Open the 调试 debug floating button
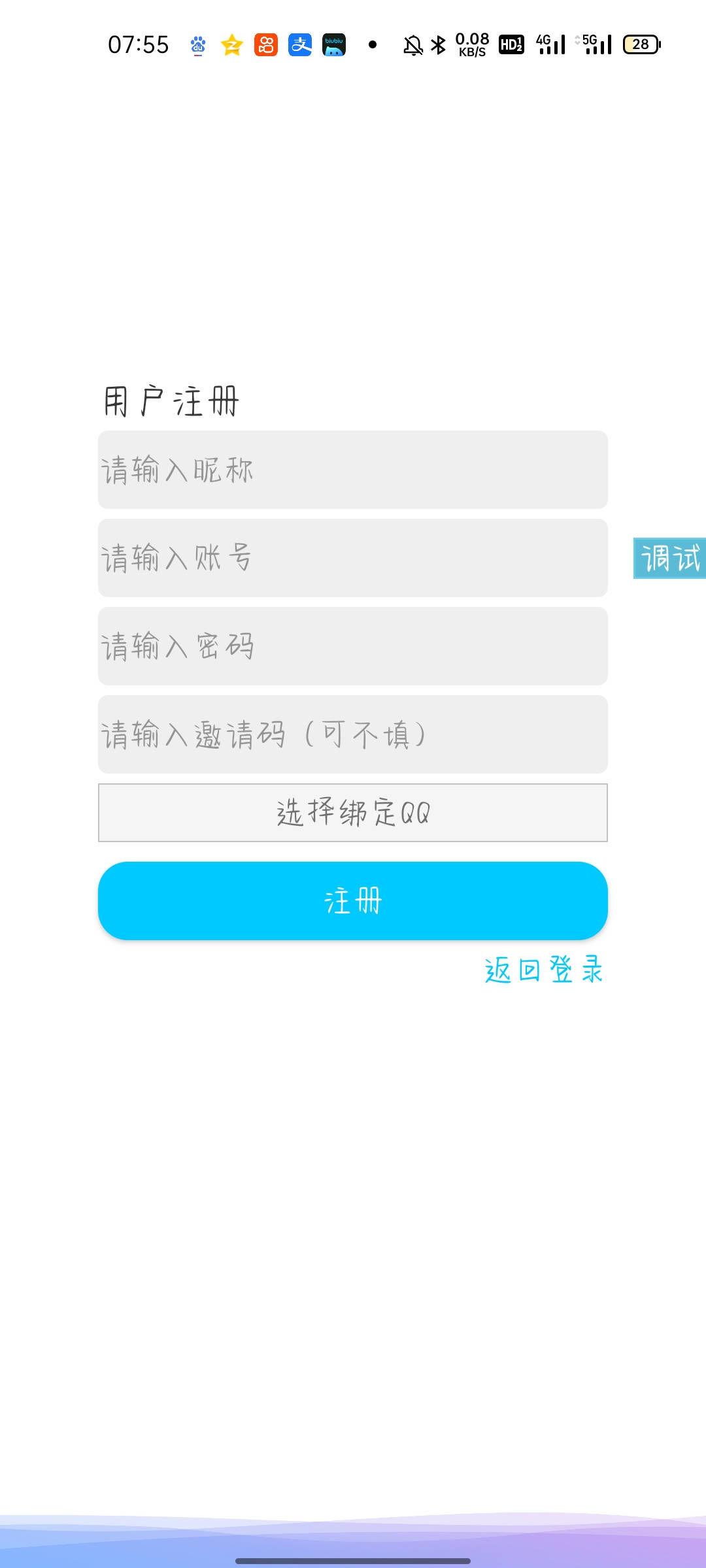Viewport: 706px width, 1568px height. tap(670, 559)
